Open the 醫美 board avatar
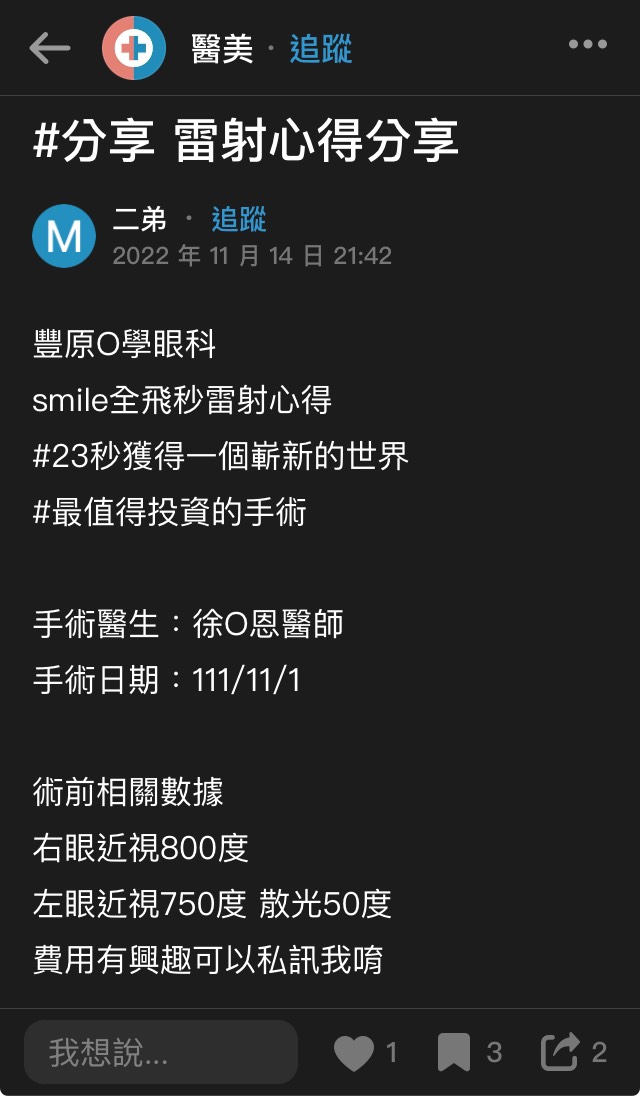The width and height of the screenshot is (640, 1096). pyautogui.click(x=134, y=48)
